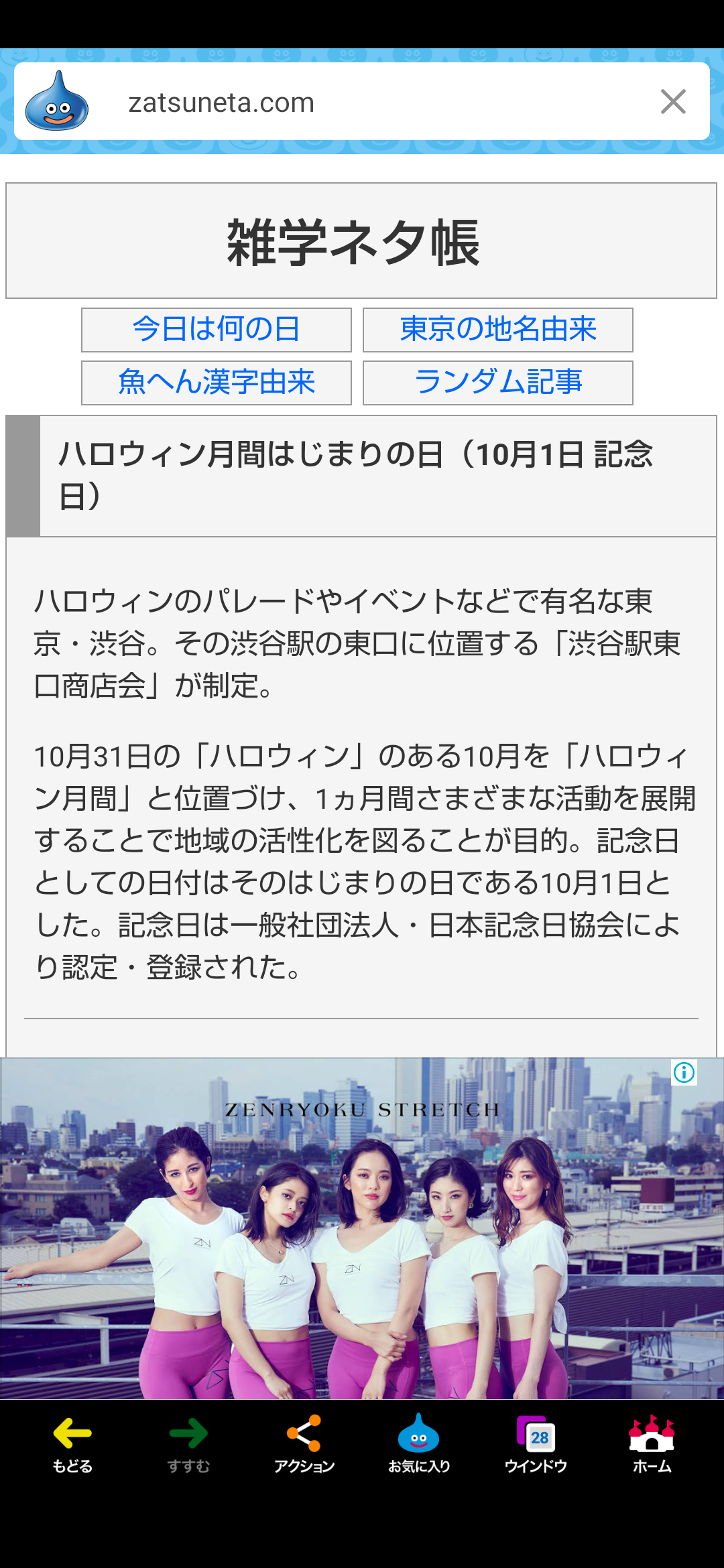Open the 魚へん漢字由来 link
Image resolution: width=724 pixels, height=1568 pixels.
pos(217,383)
